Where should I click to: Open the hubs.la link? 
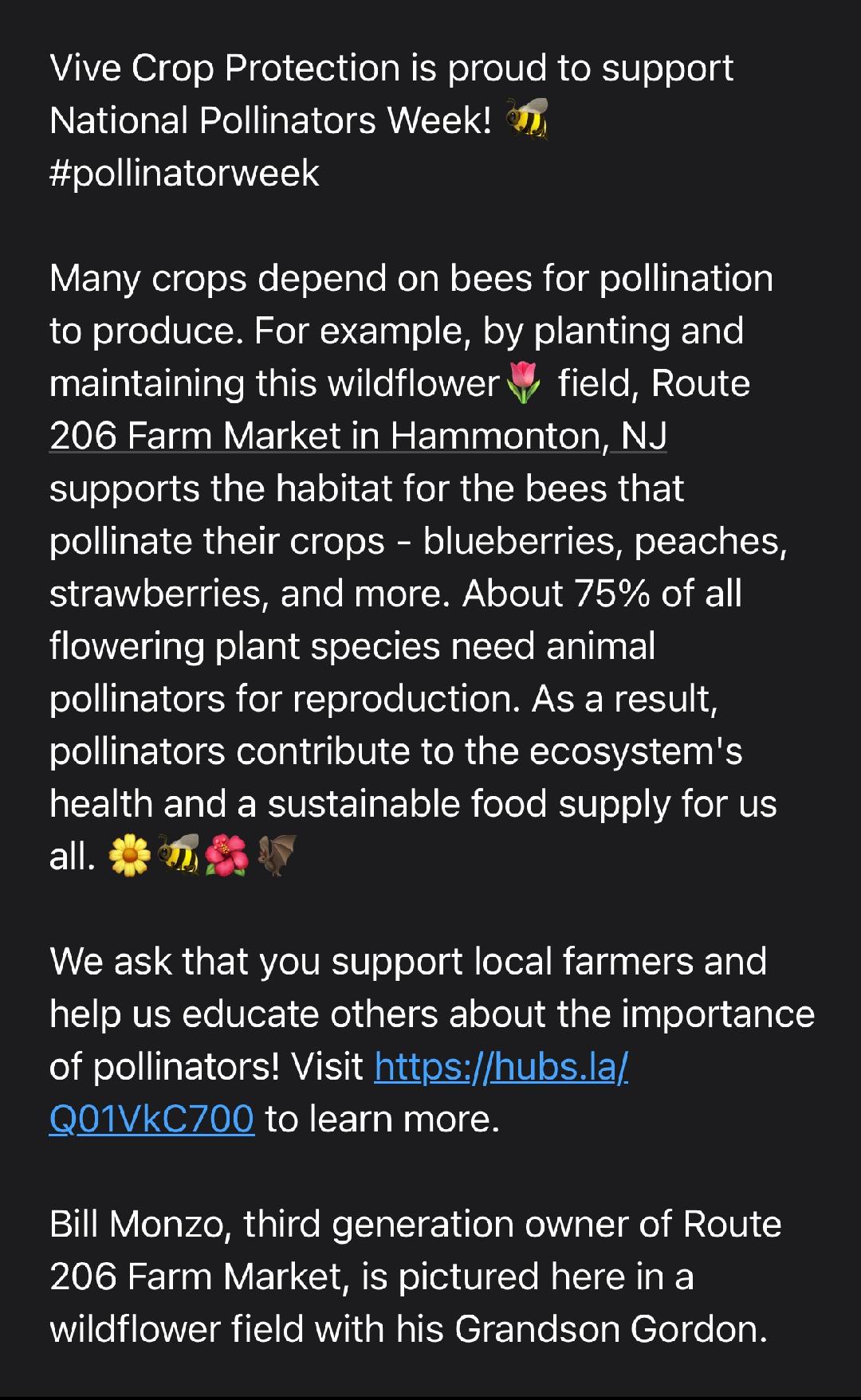pos(501,1067)
